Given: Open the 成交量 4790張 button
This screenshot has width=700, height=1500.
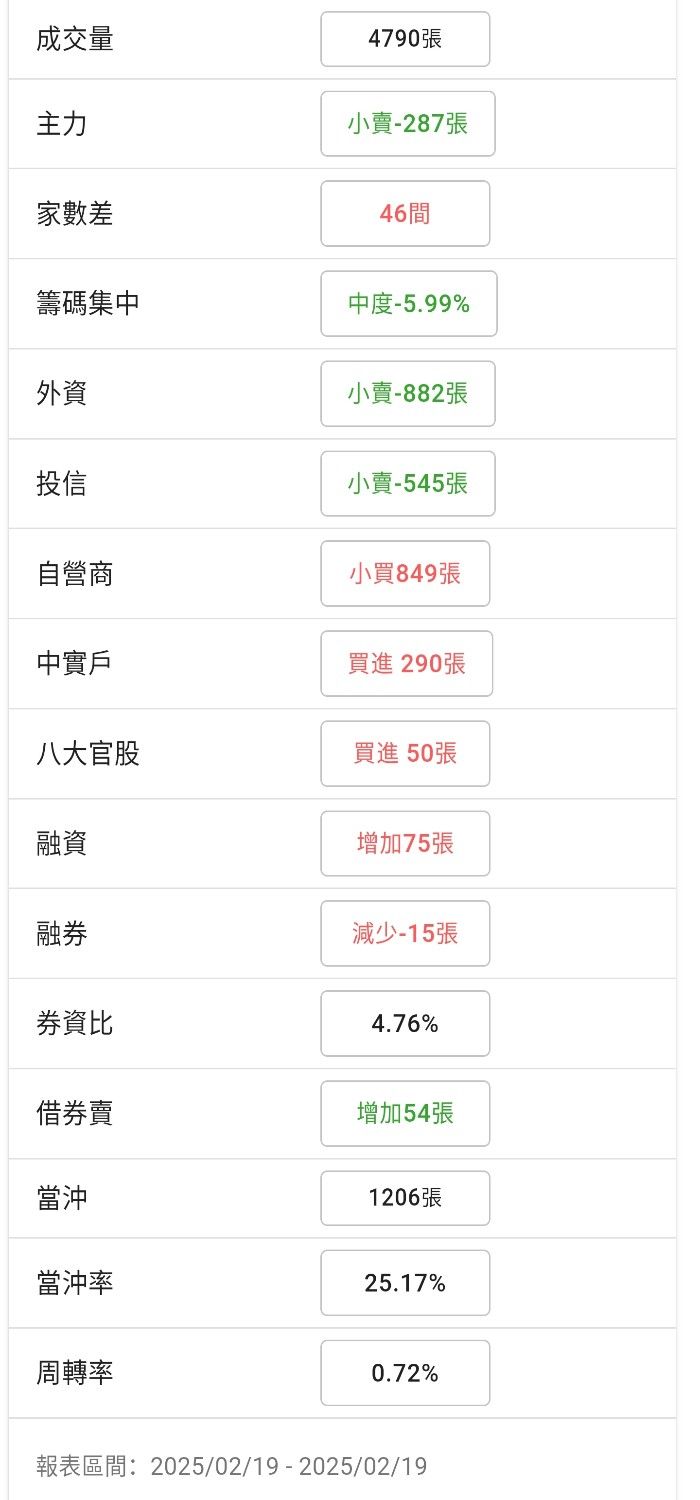Looking at the screenshot, I should click(x=405, y=39).
